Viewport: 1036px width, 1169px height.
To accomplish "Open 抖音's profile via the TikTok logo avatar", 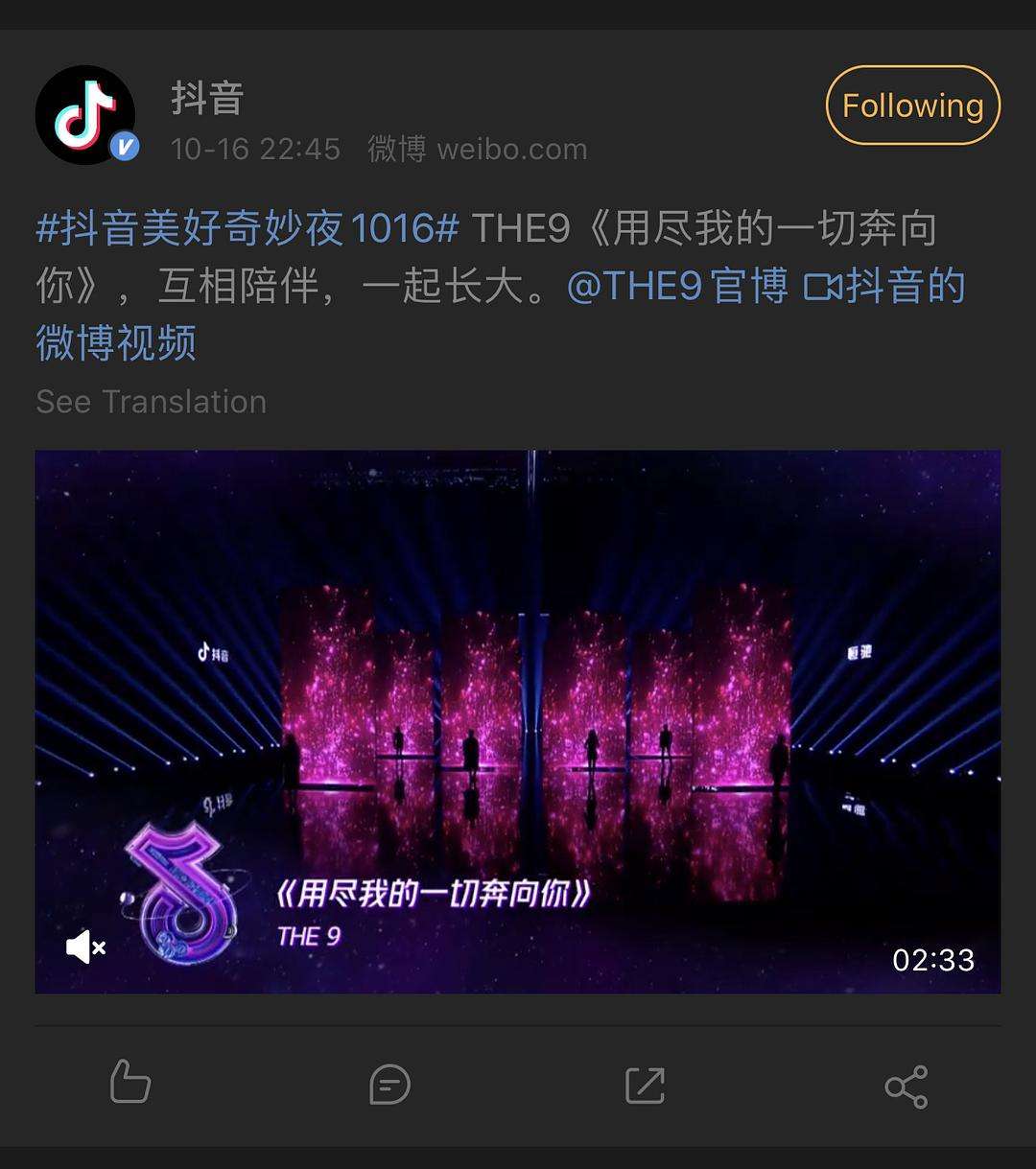I will tap(84, 113).
